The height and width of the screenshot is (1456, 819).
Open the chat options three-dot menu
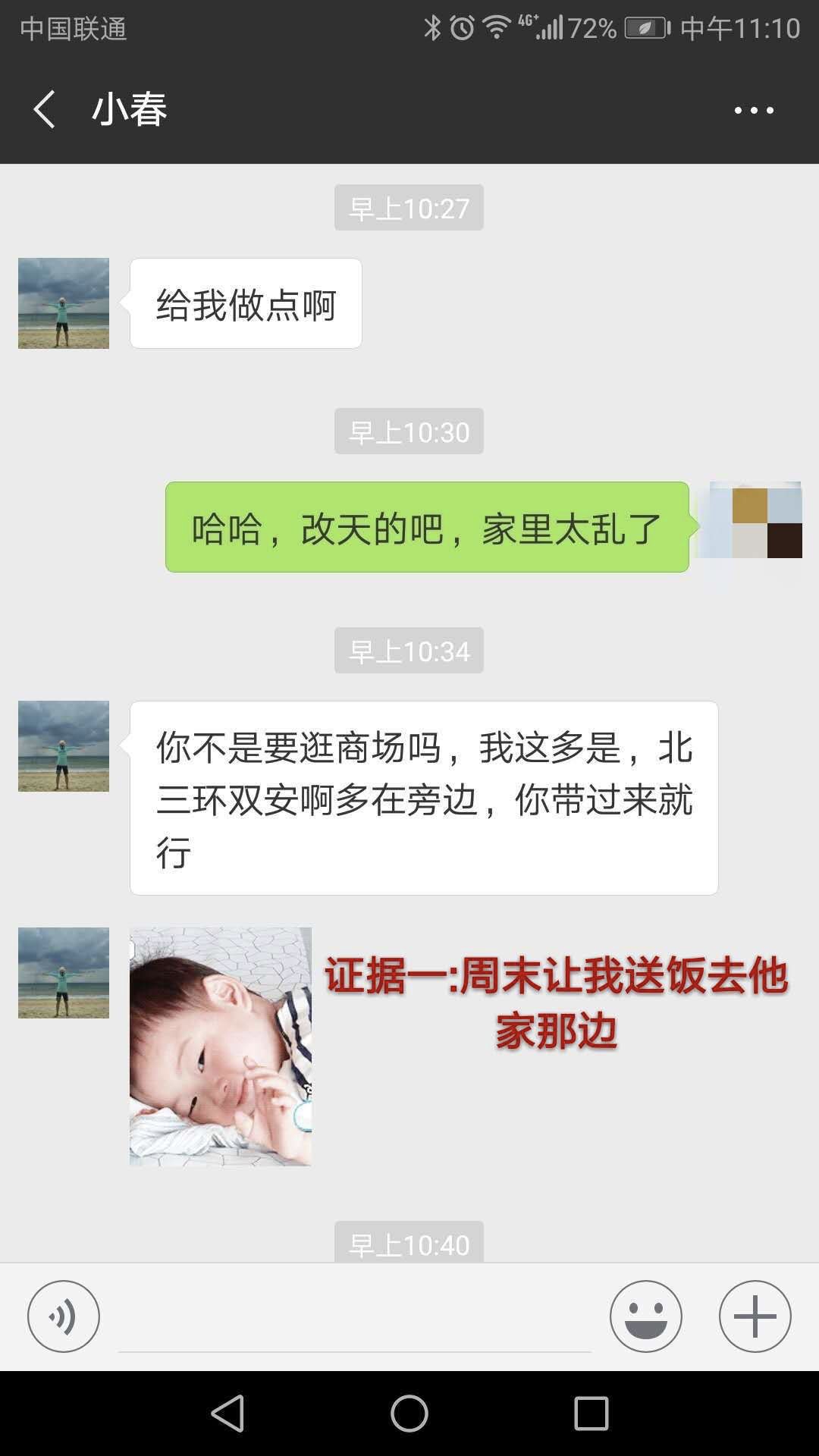point(754,111)
